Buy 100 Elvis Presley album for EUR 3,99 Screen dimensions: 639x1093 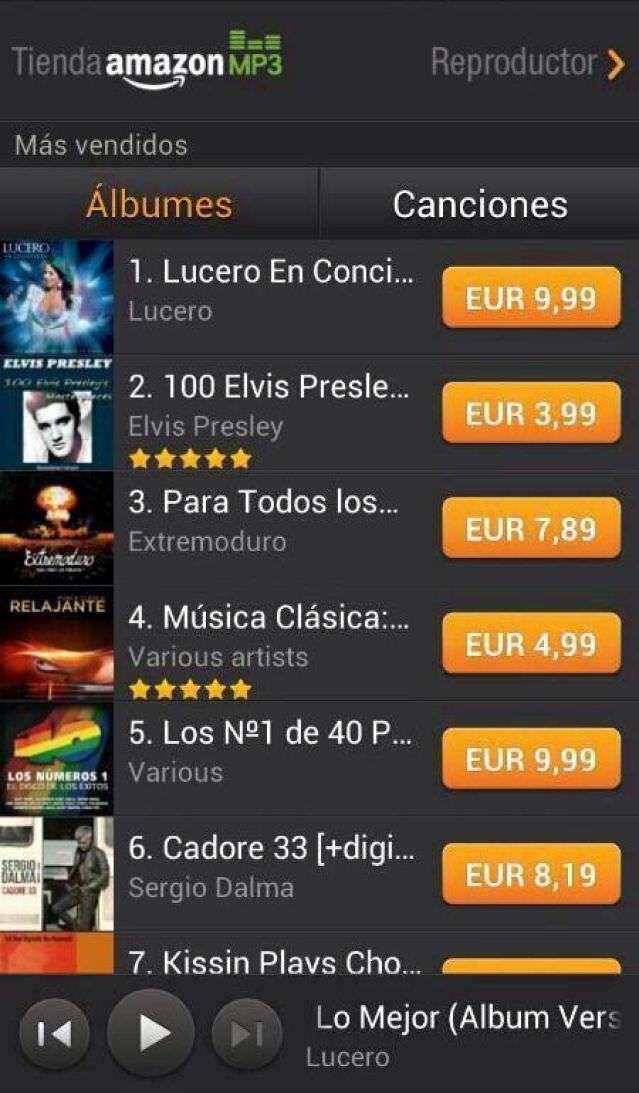pos(531,413)
